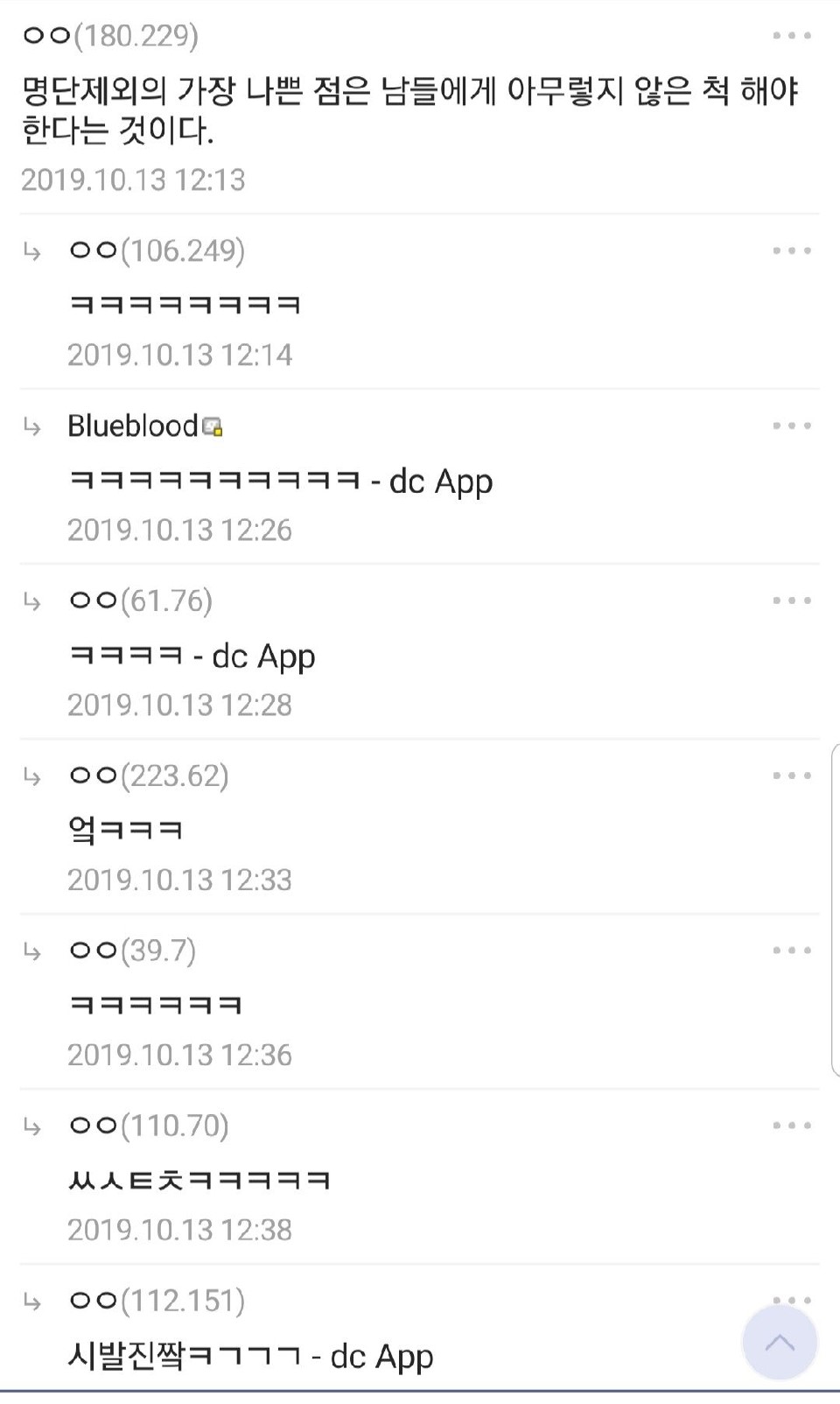840x1404 pixels.
Task: Open options menu for Blueblood's reply
Action: (792, 426)
